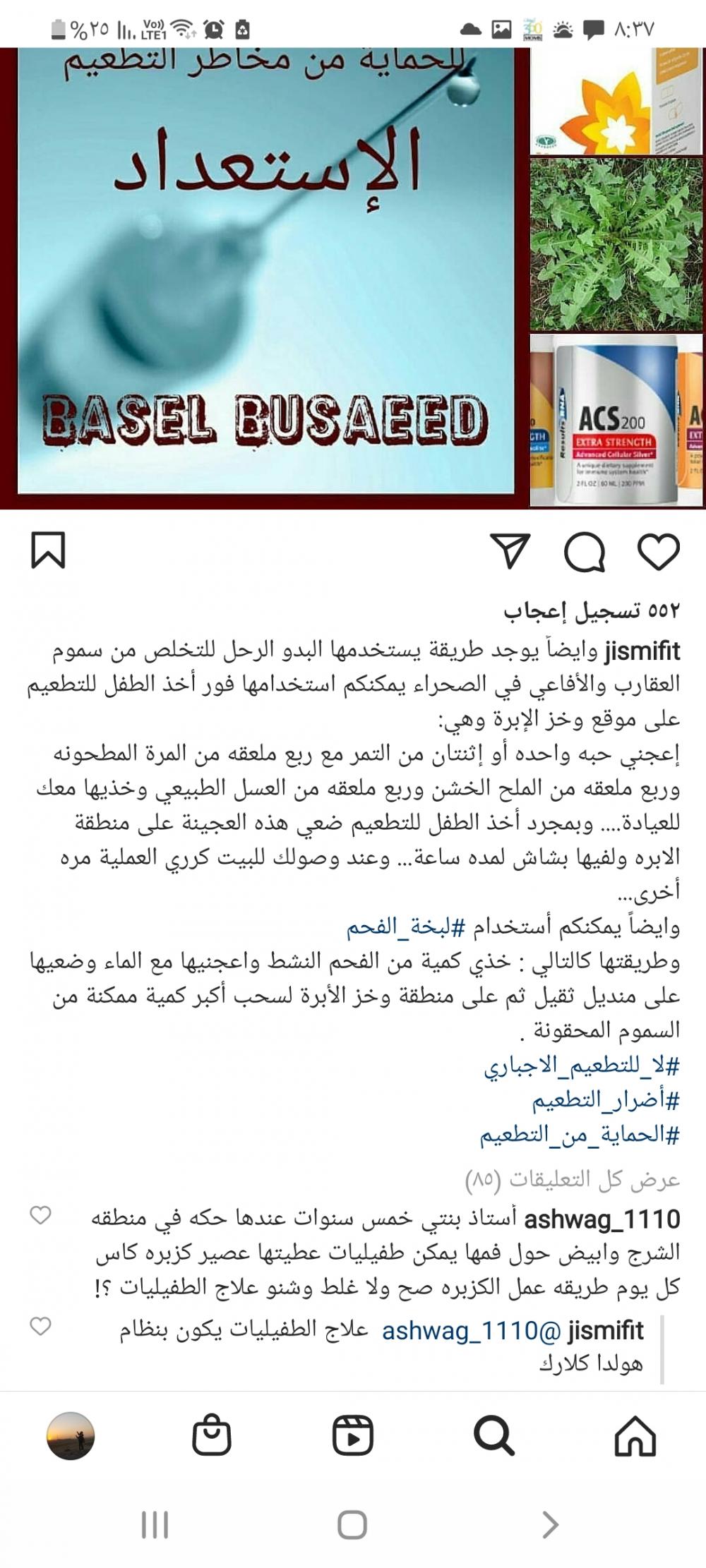Open my profile avatar tab
The image size is (706, 1568).
click(x=71, y=1436)
